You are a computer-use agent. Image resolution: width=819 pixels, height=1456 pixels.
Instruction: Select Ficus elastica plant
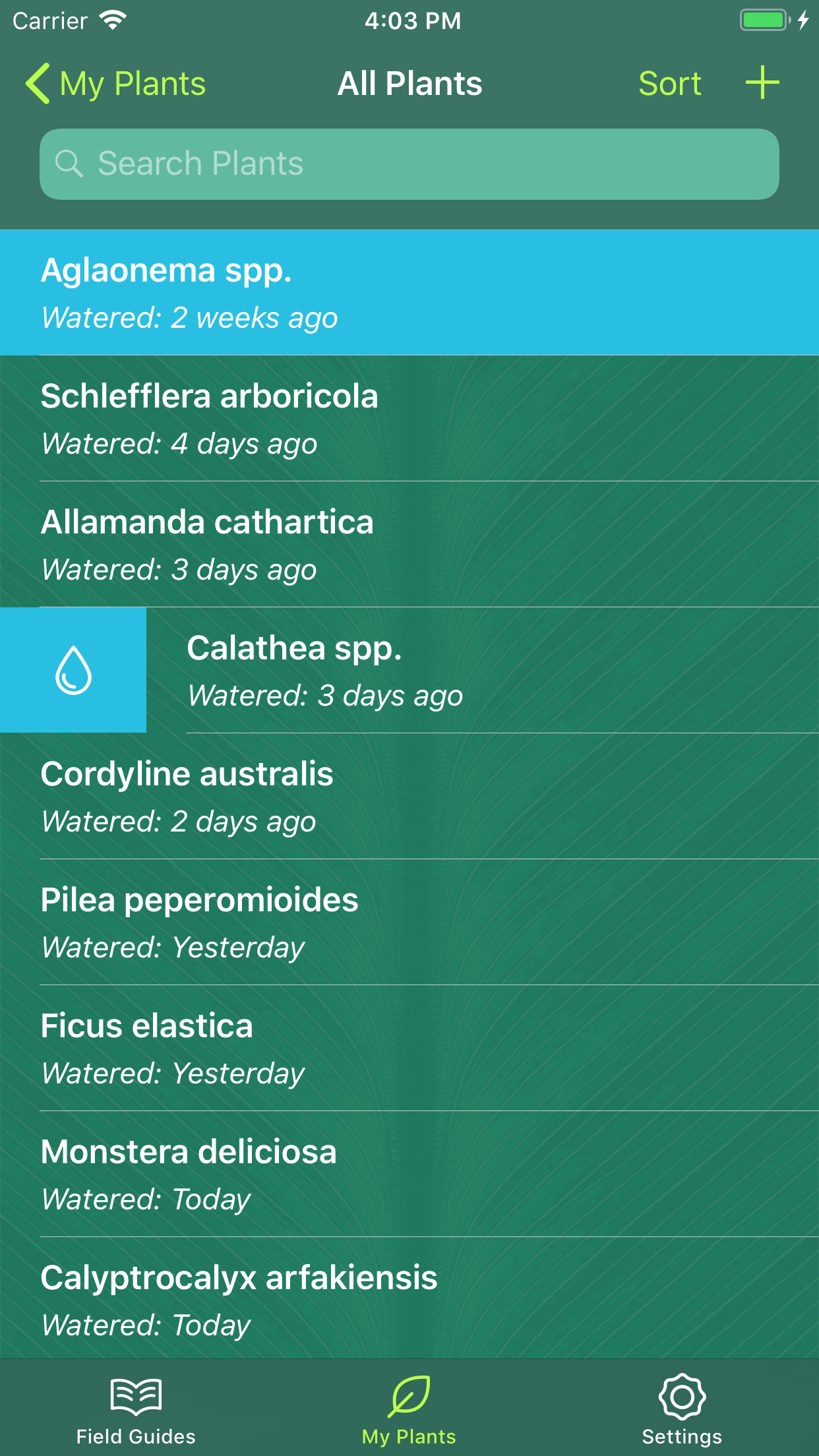click(x=409, y=1048)
